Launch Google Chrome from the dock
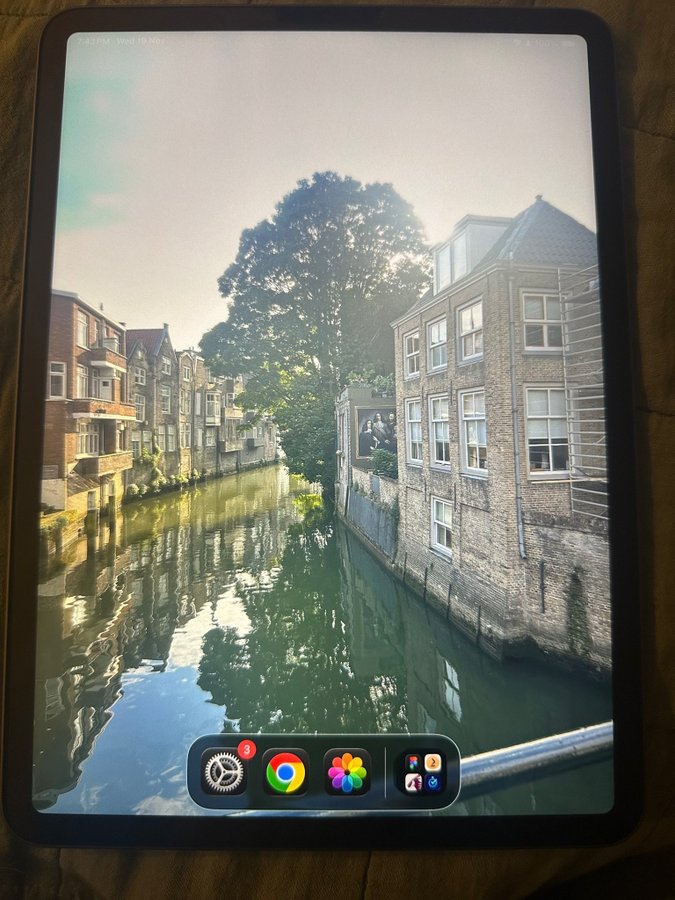 pos(285,772)
